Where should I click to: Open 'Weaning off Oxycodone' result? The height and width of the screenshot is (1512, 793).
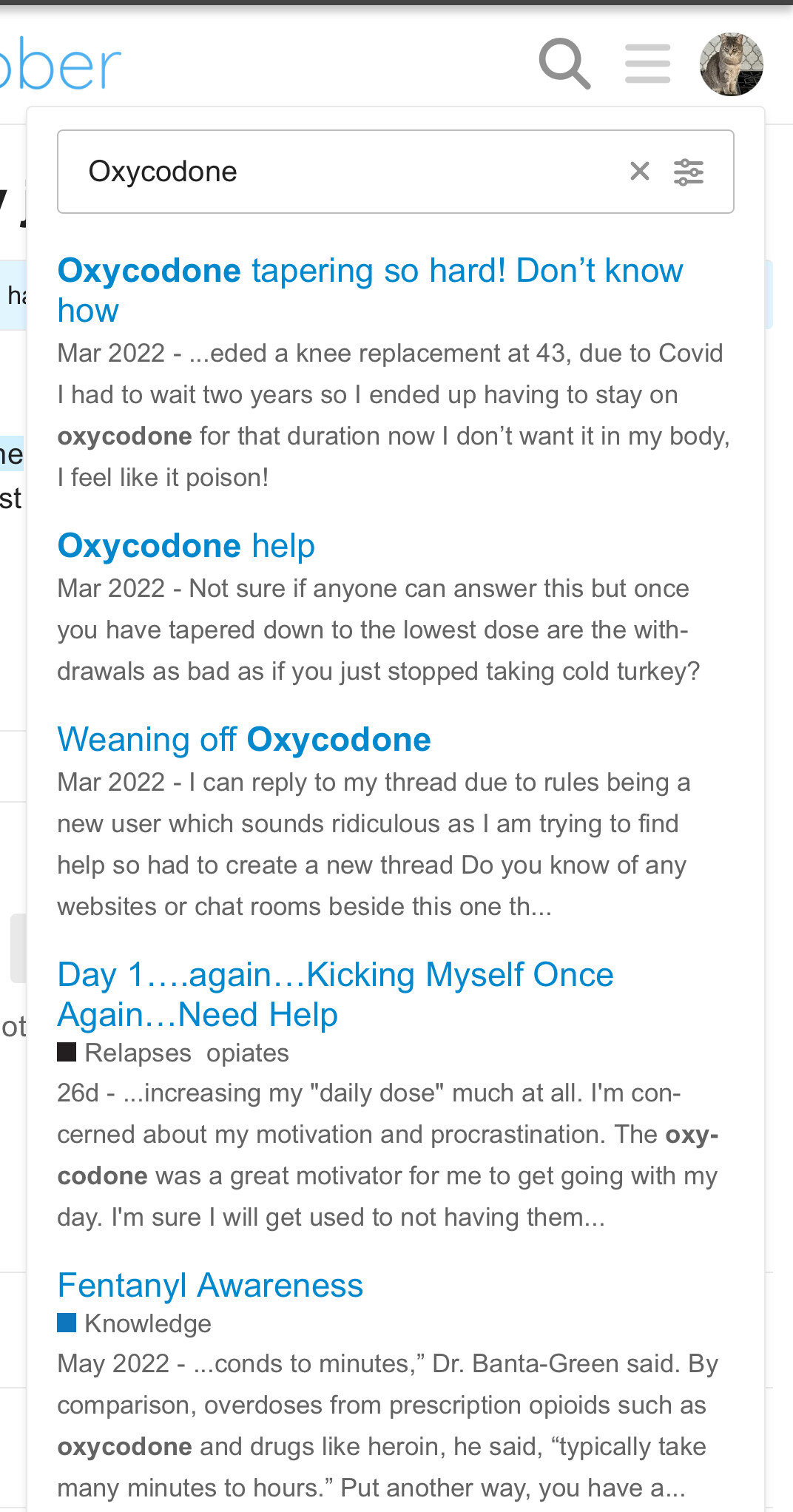(244, 740)
